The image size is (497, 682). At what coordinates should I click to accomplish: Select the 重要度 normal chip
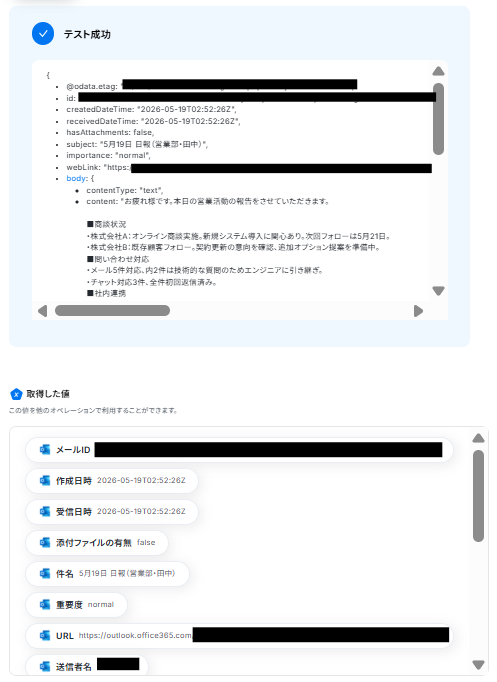76,605
